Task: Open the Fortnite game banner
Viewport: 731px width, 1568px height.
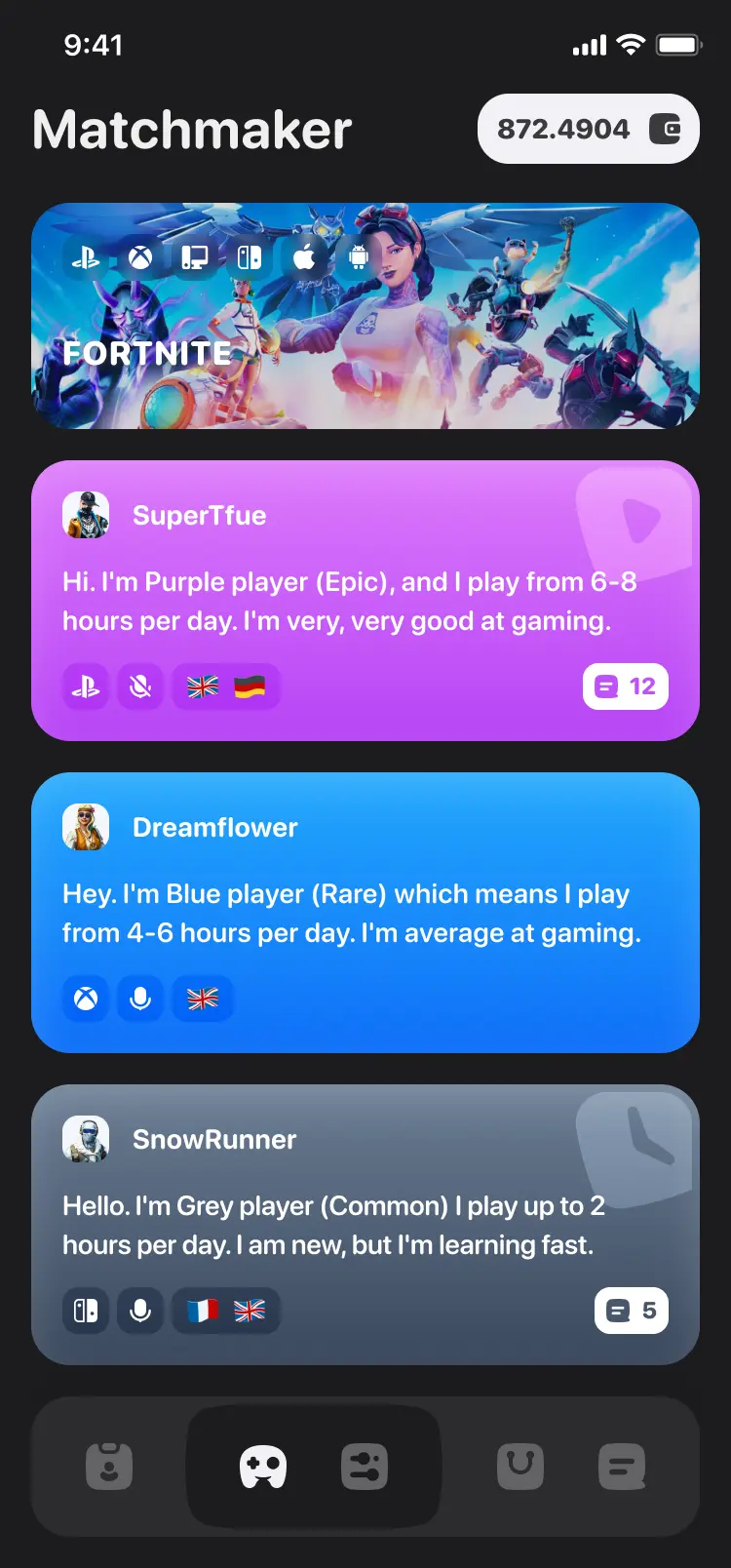Action: click(x=365, y=316)
